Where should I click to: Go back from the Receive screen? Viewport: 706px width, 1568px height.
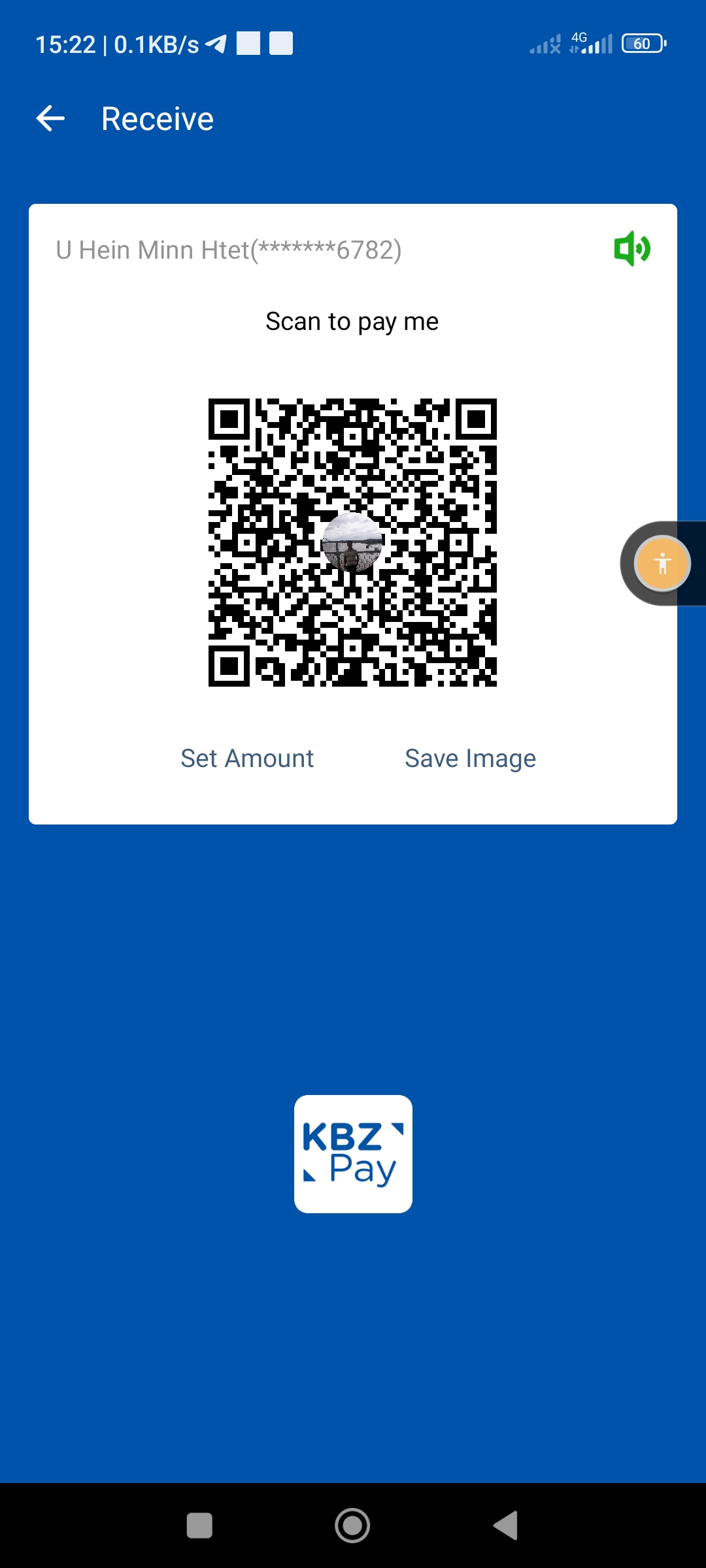50,119
